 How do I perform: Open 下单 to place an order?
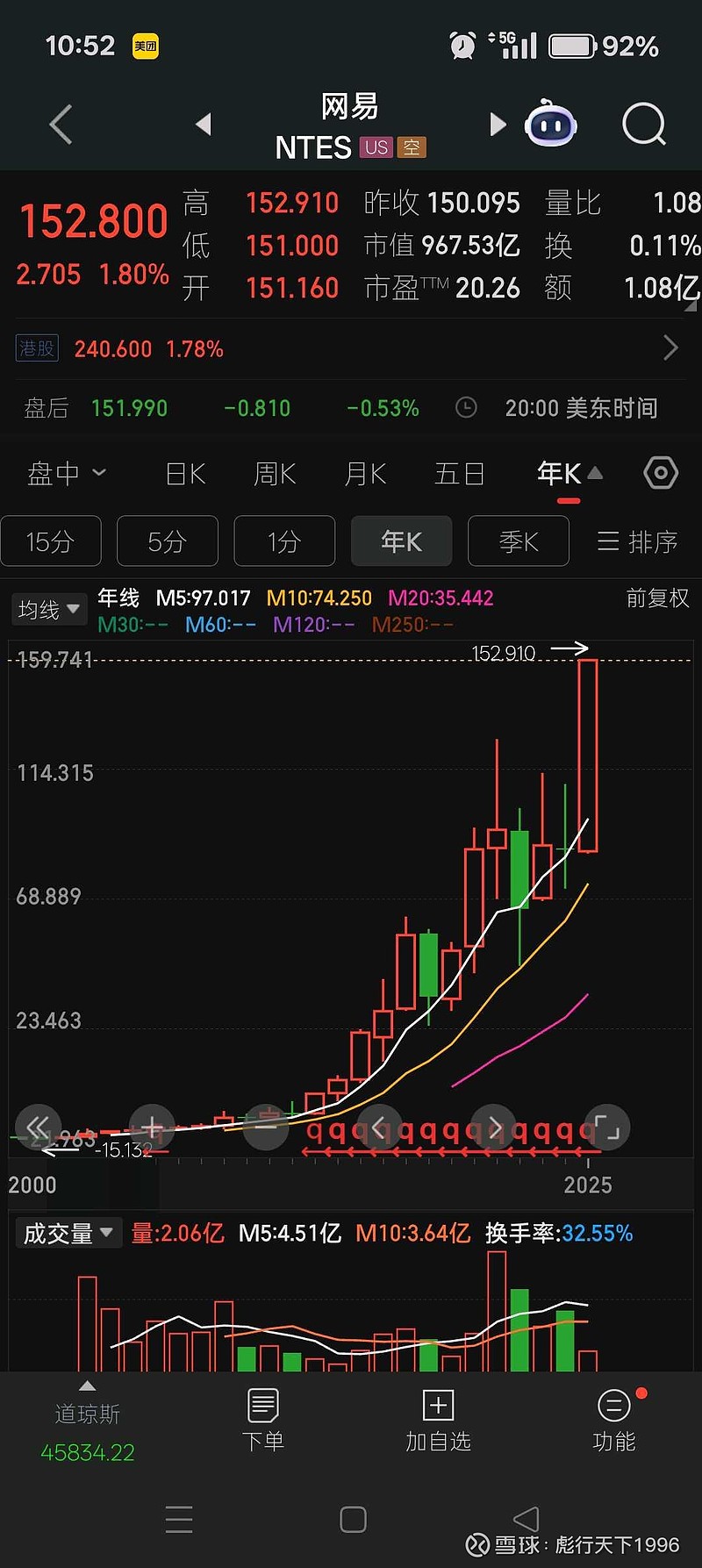[263, 1421]
